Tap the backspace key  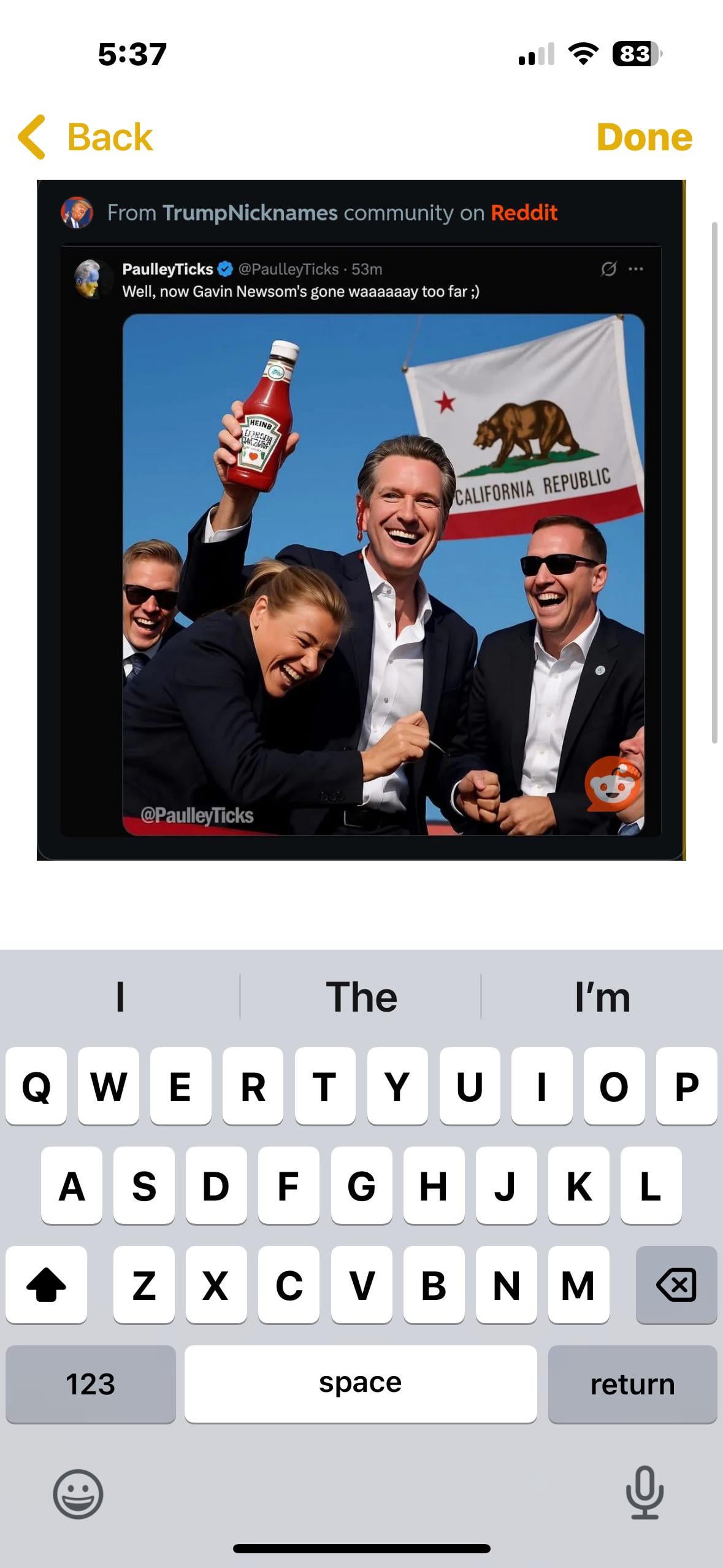676,1284
